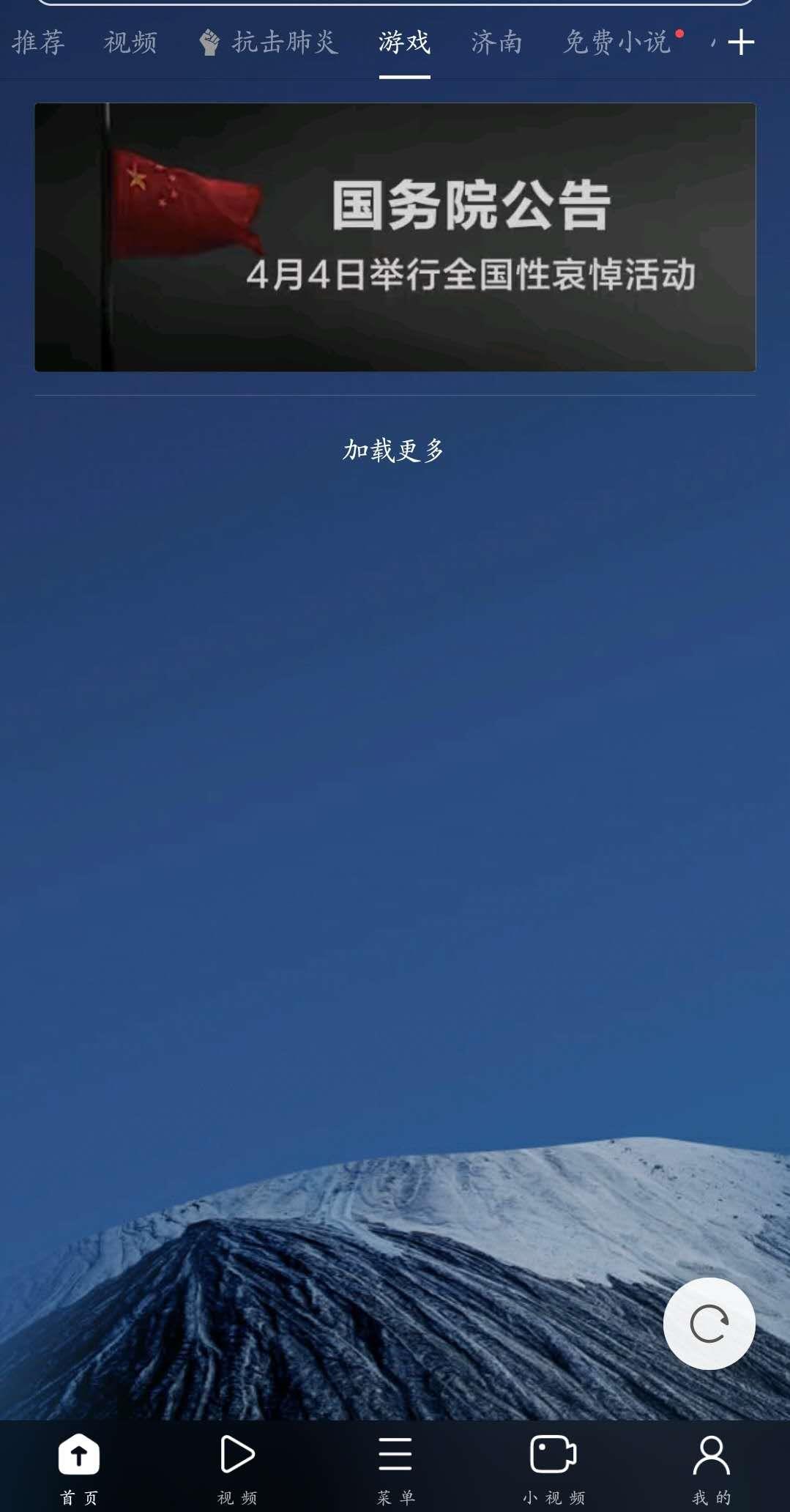
Task: Switch to the 视频 top tab
Action: [130, 42]
